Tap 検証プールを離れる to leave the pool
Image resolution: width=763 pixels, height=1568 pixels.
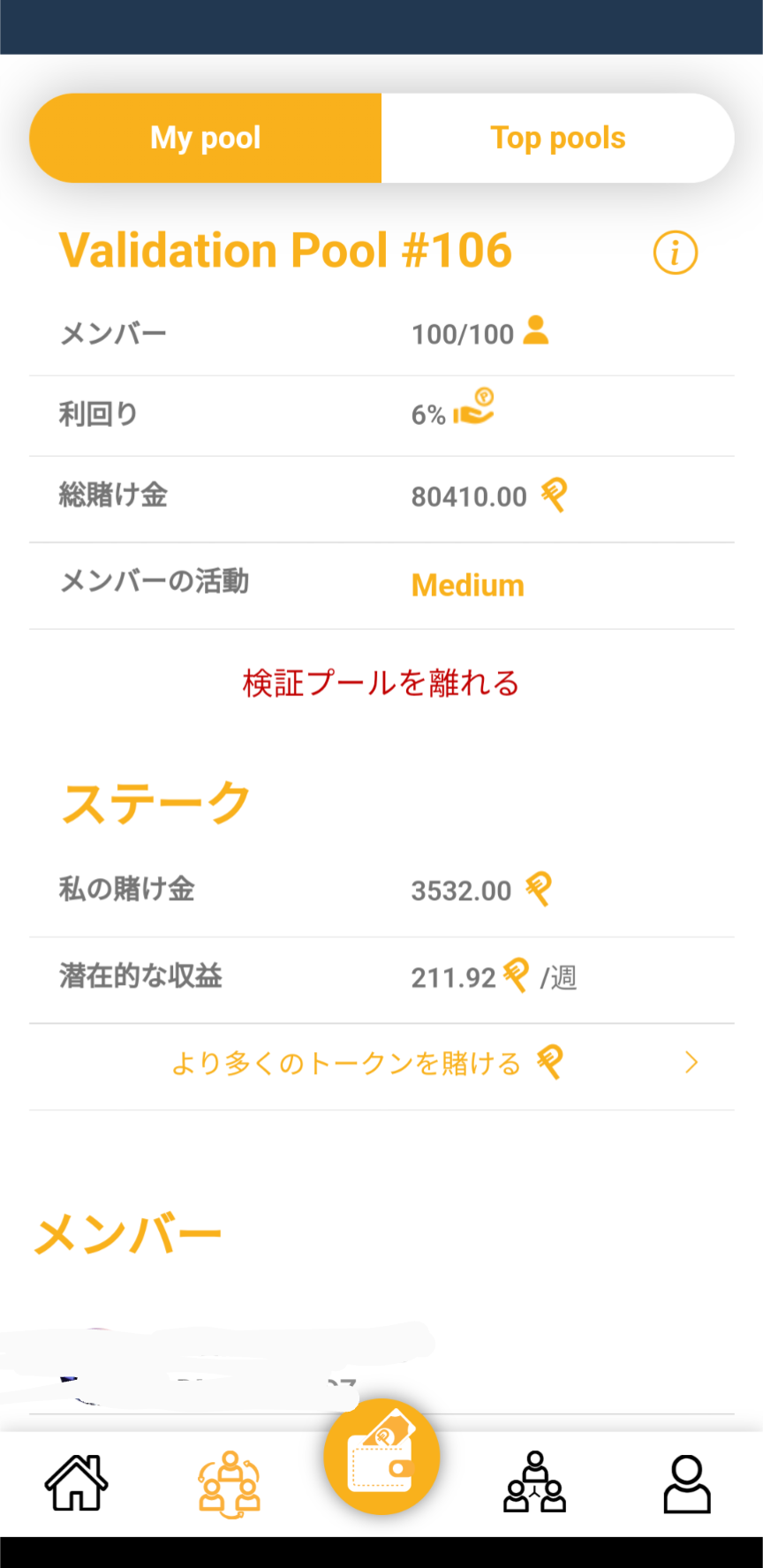[381, 683]
